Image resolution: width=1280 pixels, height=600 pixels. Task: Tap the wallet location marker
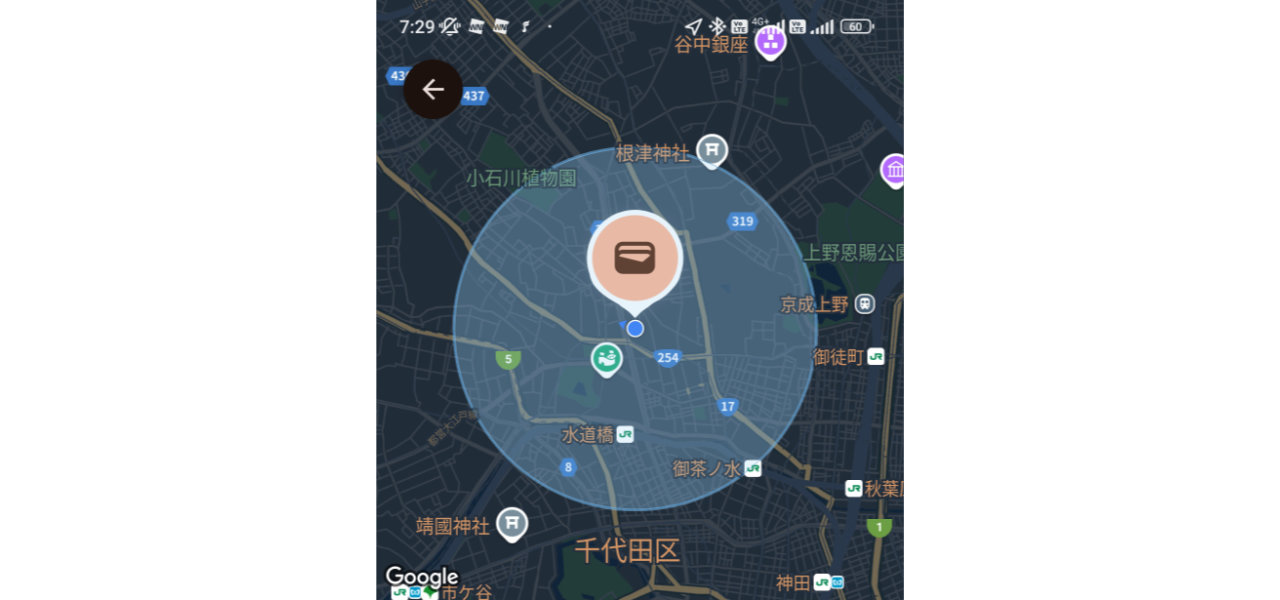tap(635, 258)
